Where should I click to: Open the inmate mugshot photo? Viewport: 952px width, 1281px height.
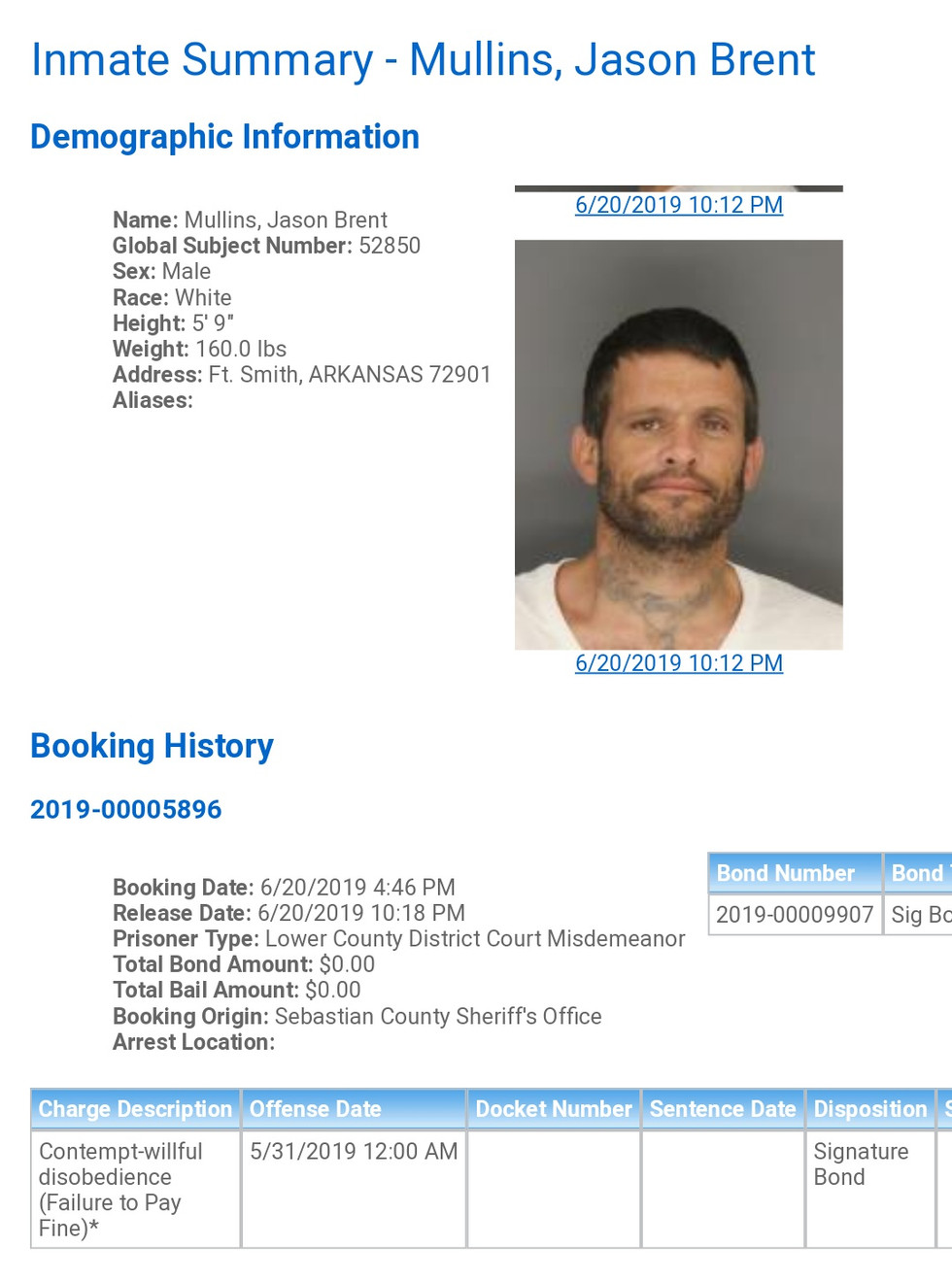pos(678,444)
